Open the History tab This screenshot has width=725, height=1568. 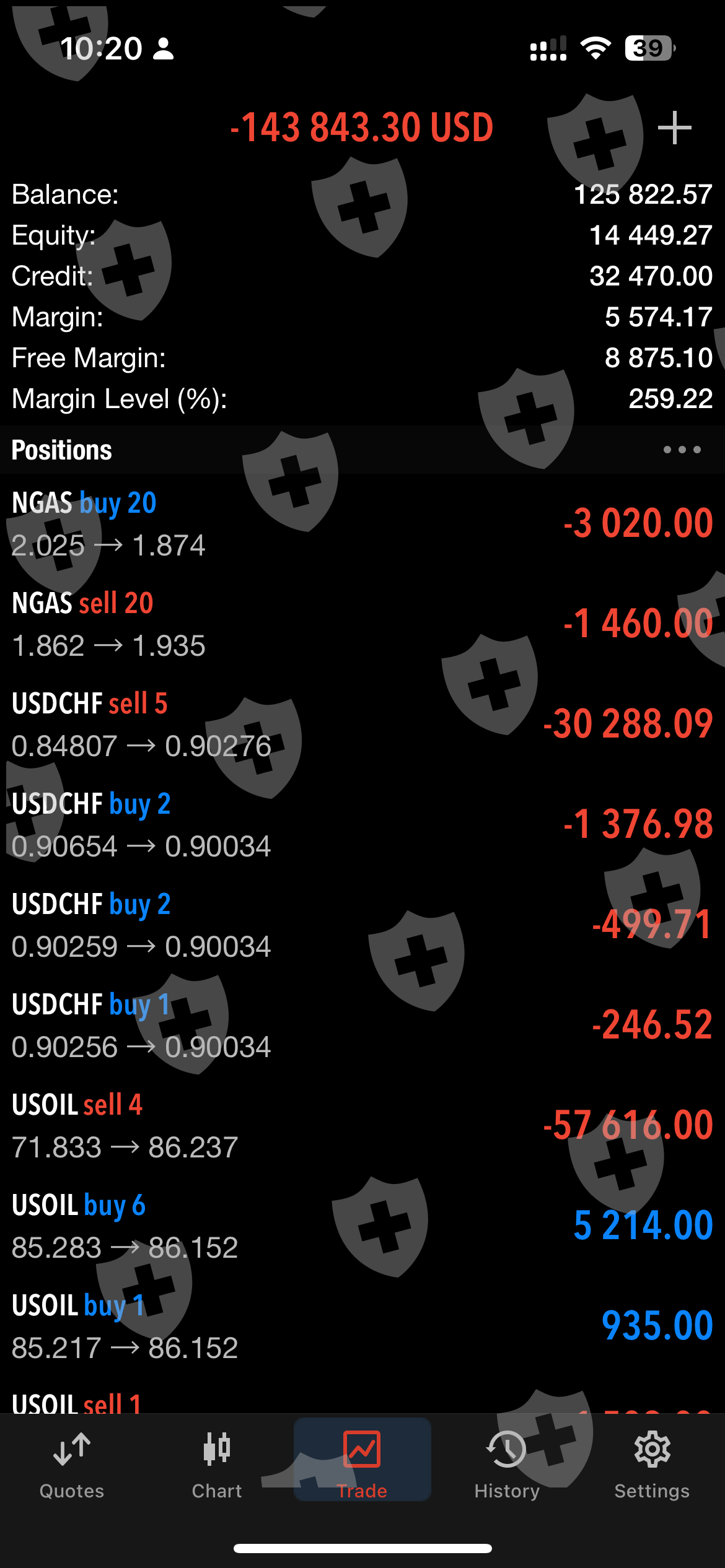[x=507, y=1465]
